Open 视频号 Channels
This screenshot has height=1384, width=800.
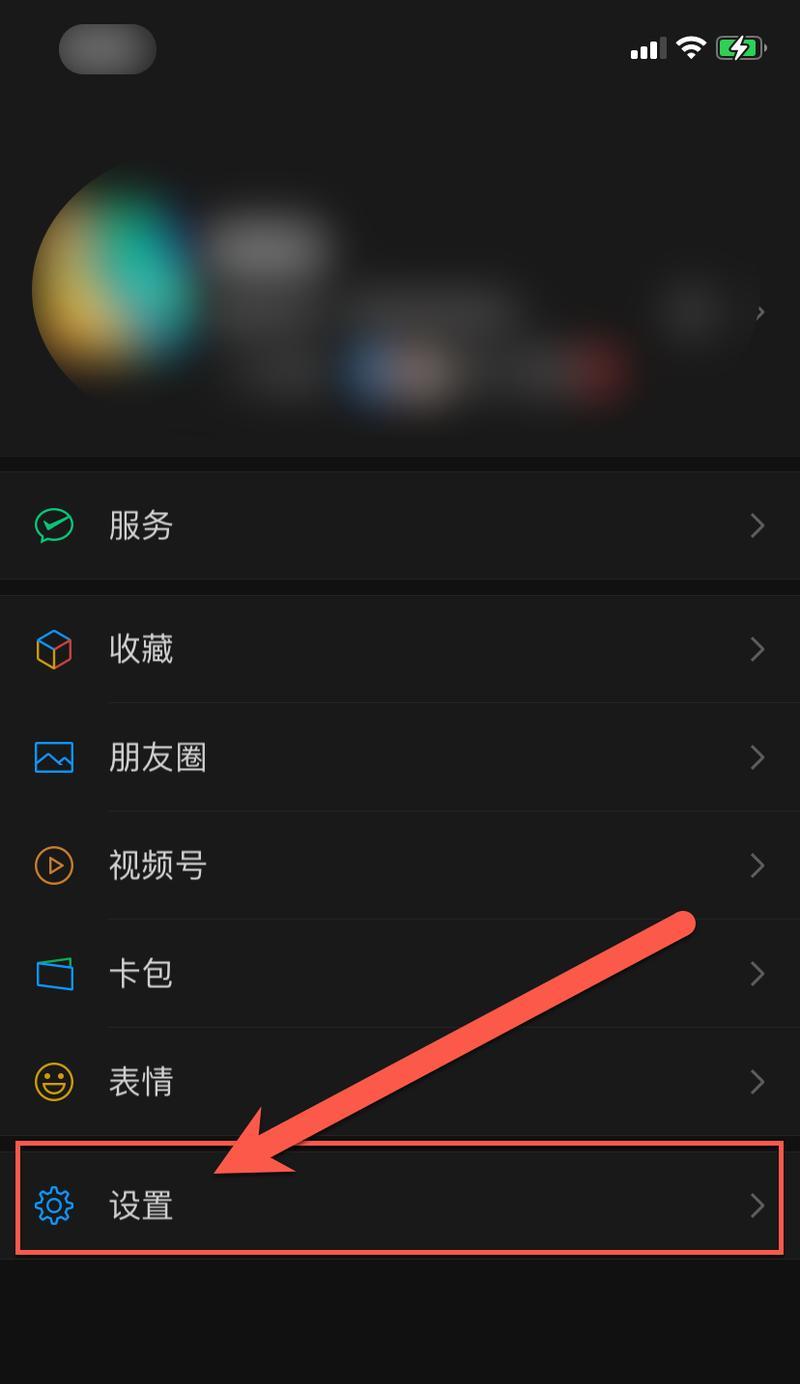[400, 865]
